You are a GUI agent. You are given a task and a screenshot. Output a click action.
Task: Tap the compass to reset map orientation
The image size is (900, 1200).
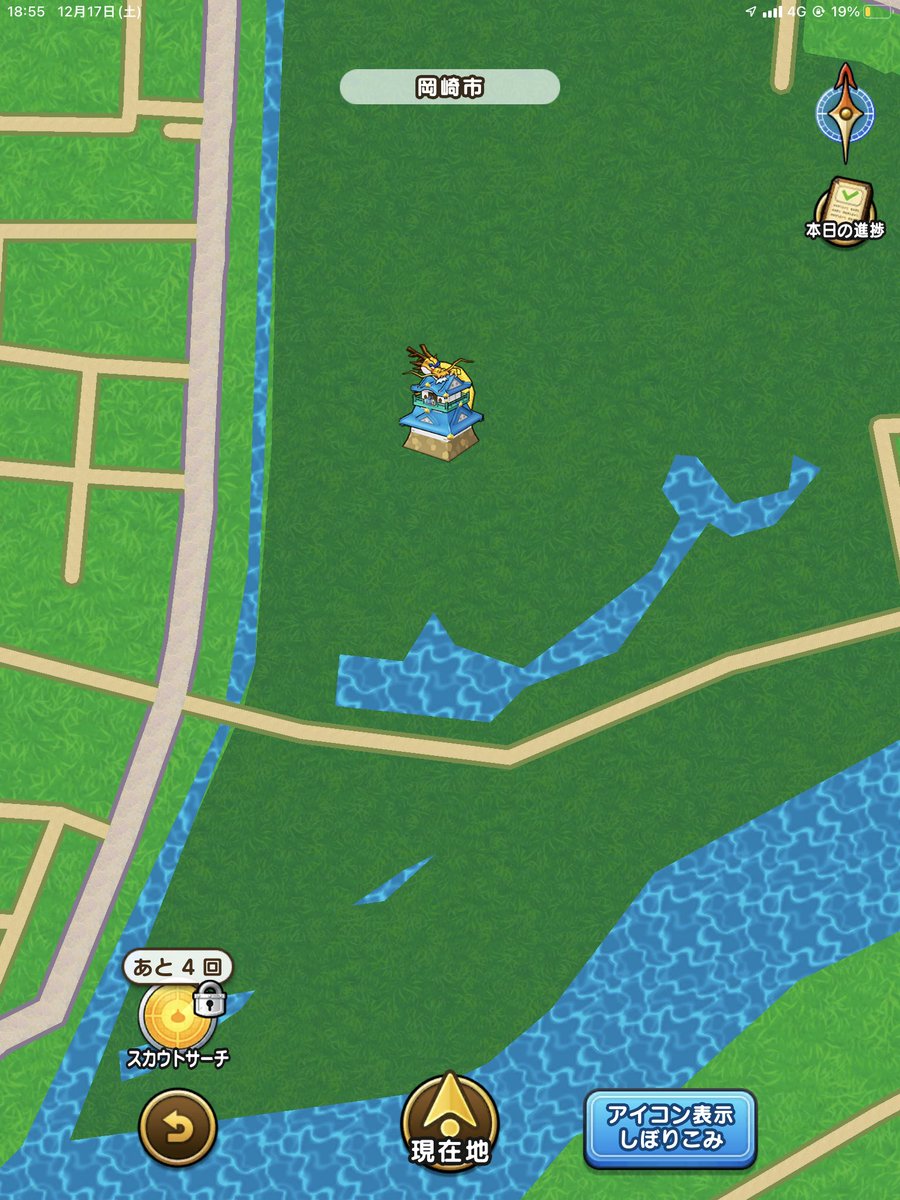[845, 112]
